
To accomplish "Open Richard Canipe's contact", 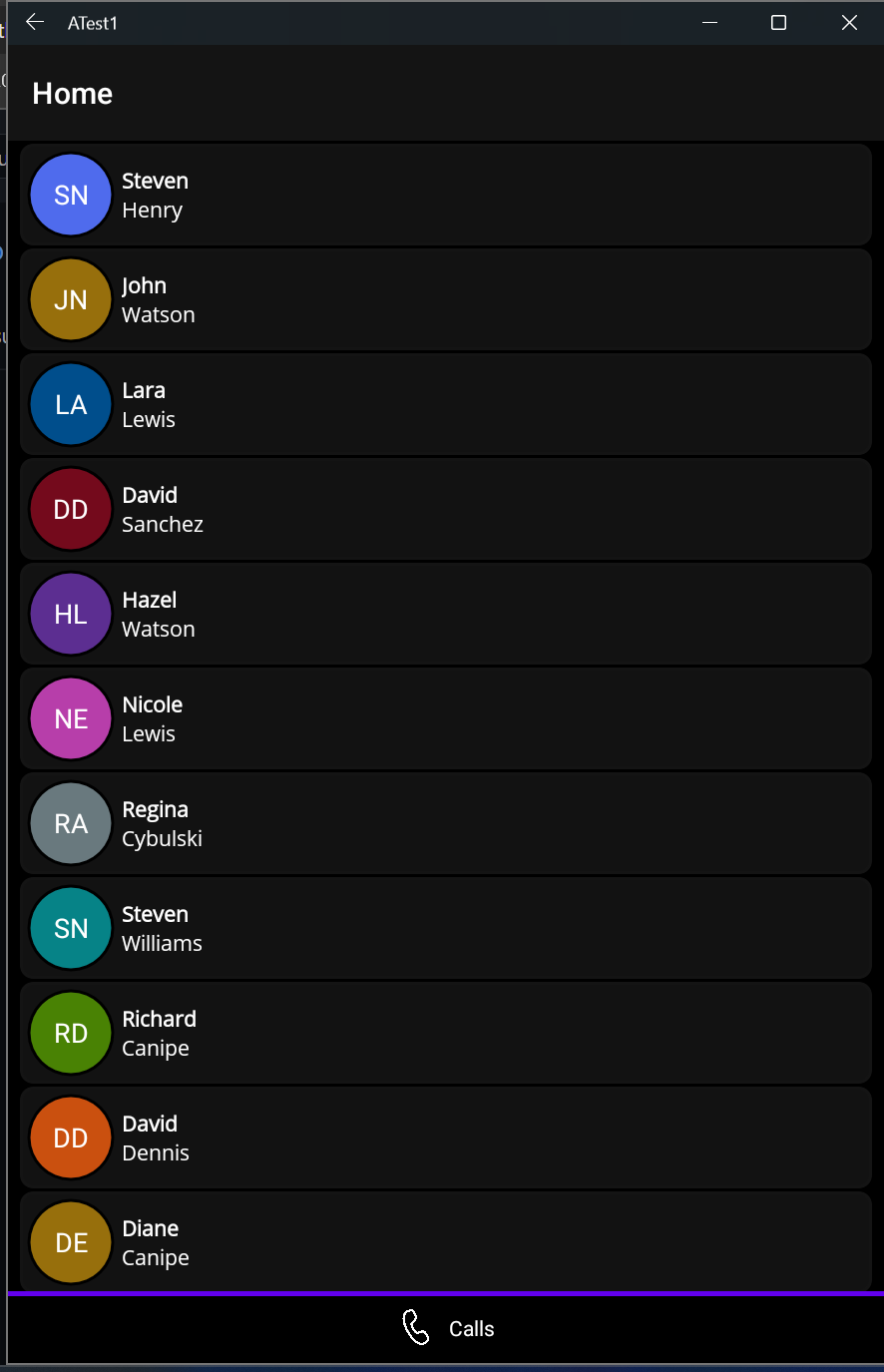I will click(x=445, y=1034).
